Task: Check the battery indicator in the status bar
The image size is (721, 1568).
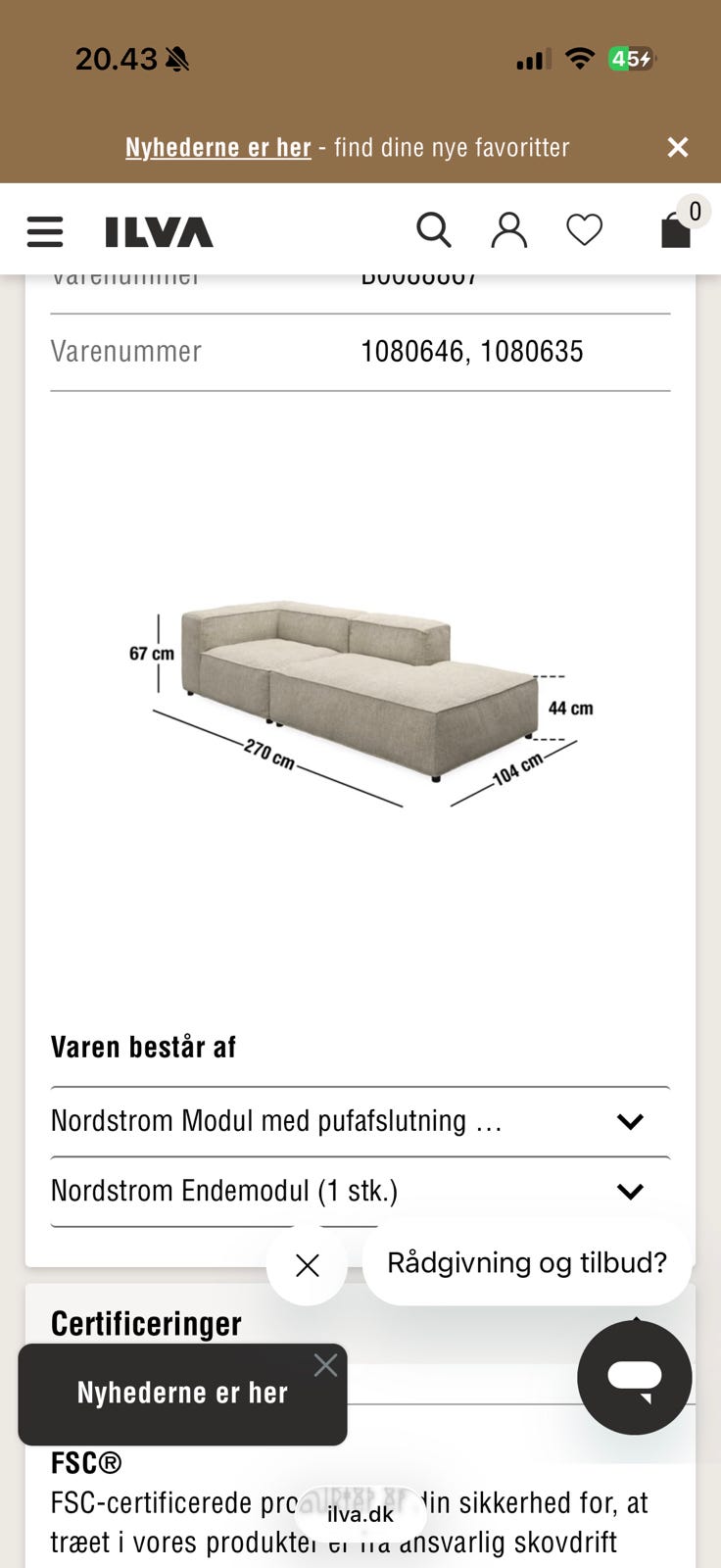Action: pyautogui.click(x=632, y=59)
